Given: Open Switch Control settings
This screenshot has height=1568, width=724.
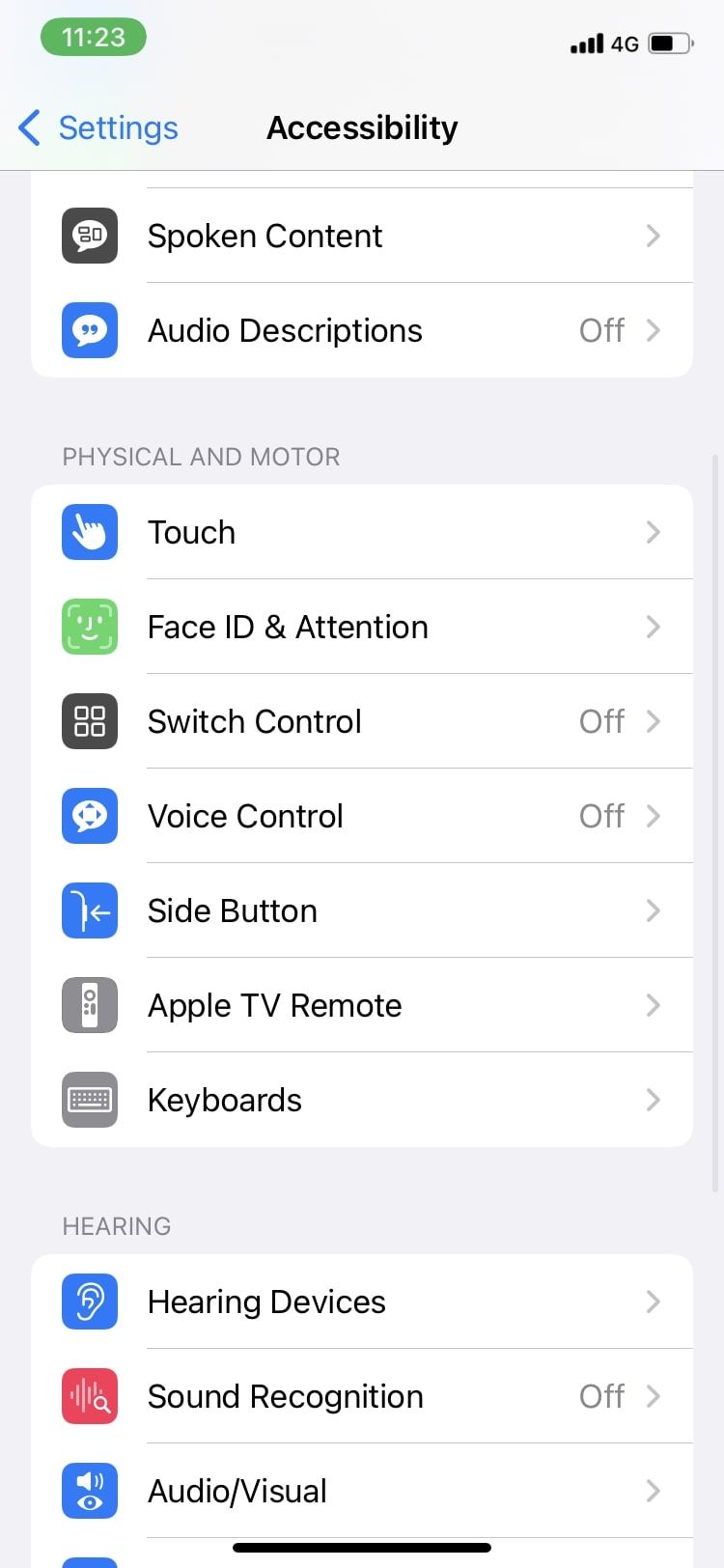Looking at the screenshot, I should point(362,721).
